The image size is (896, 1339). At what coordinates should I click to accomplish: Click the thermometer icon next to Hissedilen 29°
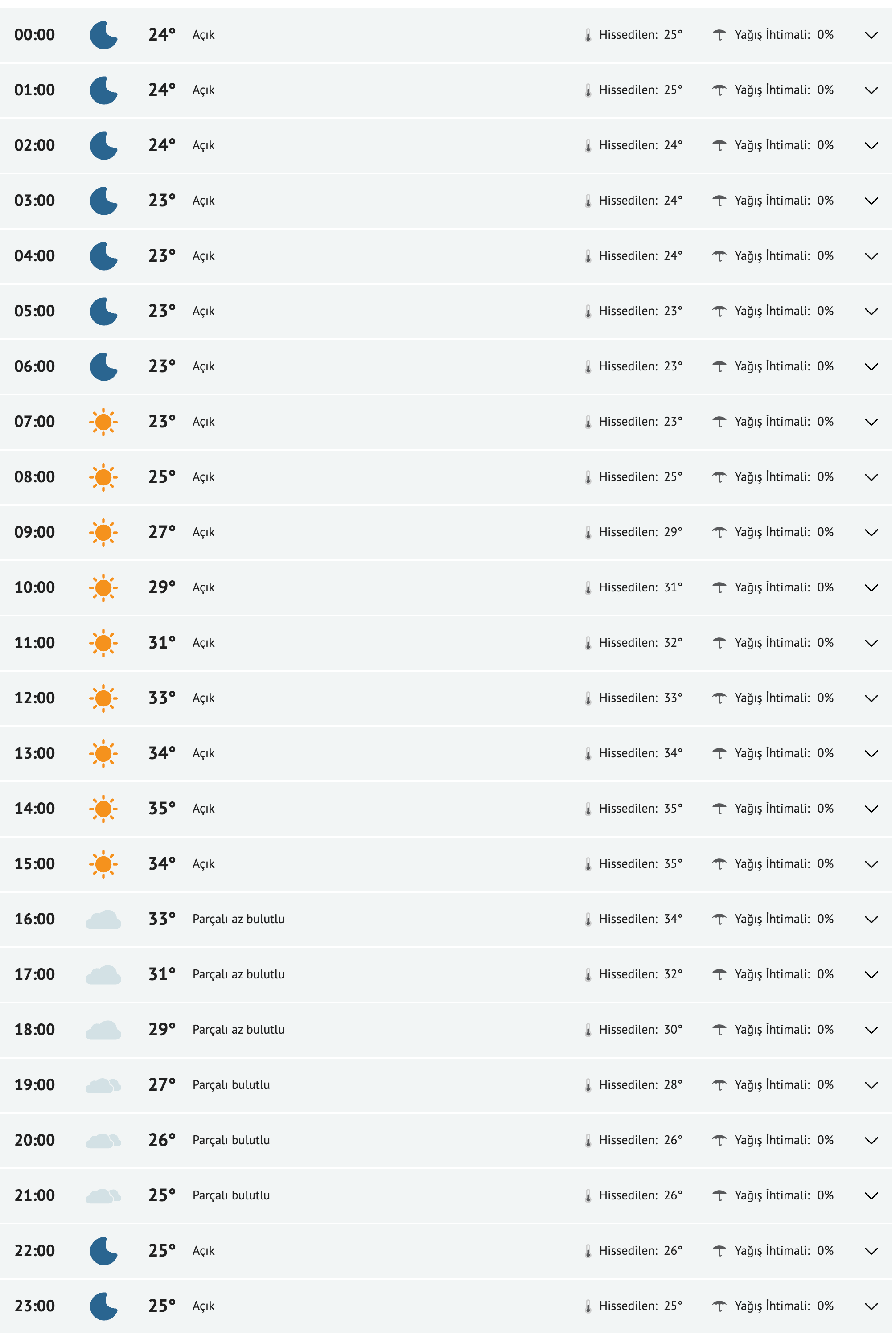(588, 532)
